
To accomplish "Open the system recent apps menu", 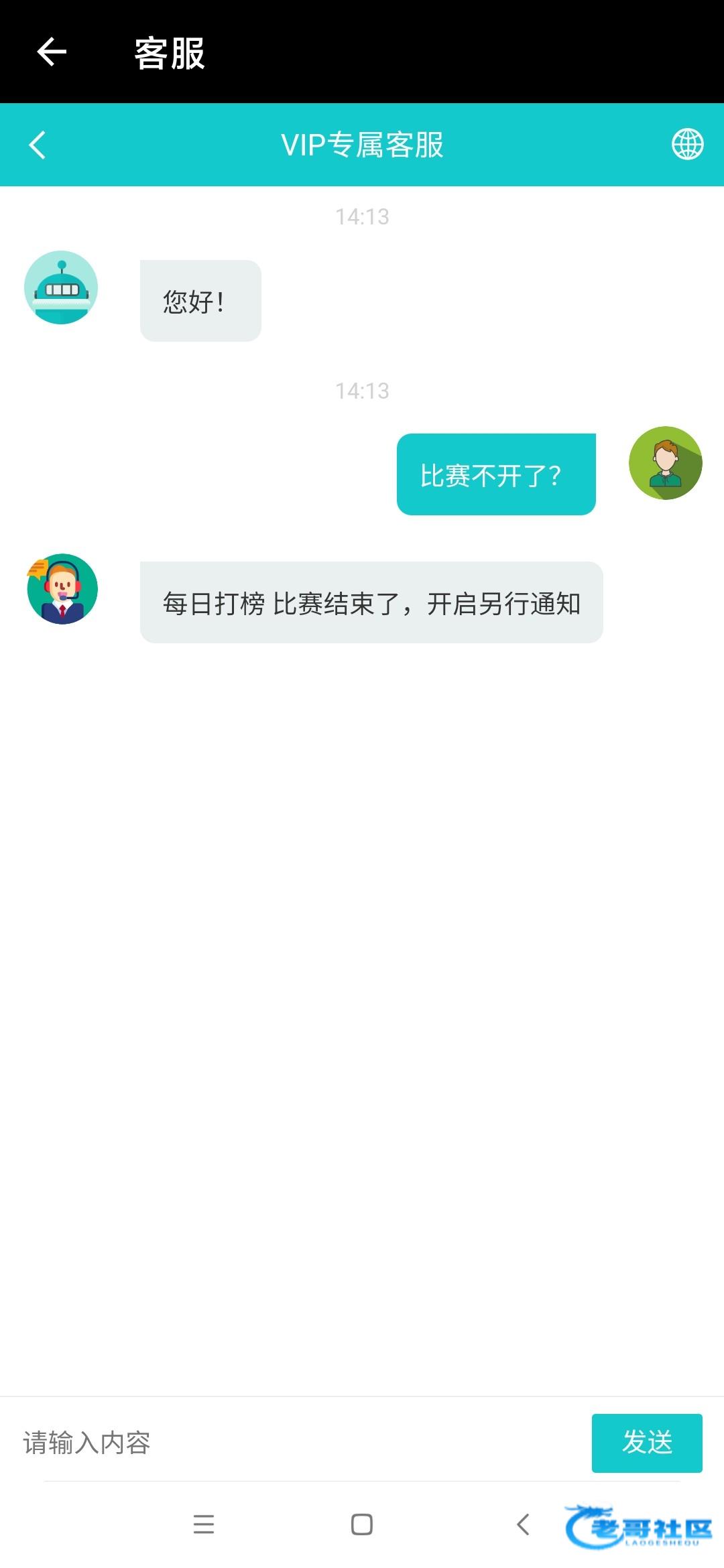I will (x=204, y=1524).
